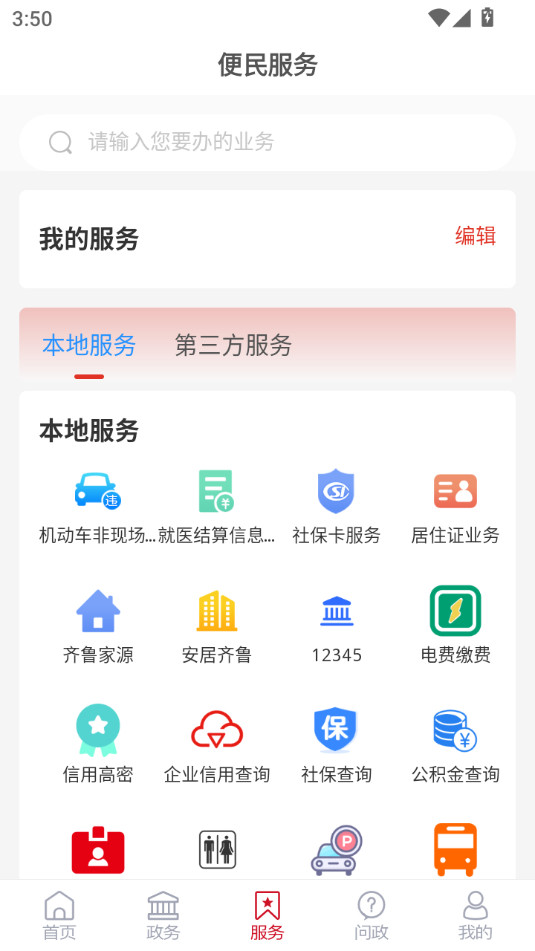Launch 齐鲁家源 service
Image resolution: width=535 pixels, height=951 pixels.
point(98,626)
